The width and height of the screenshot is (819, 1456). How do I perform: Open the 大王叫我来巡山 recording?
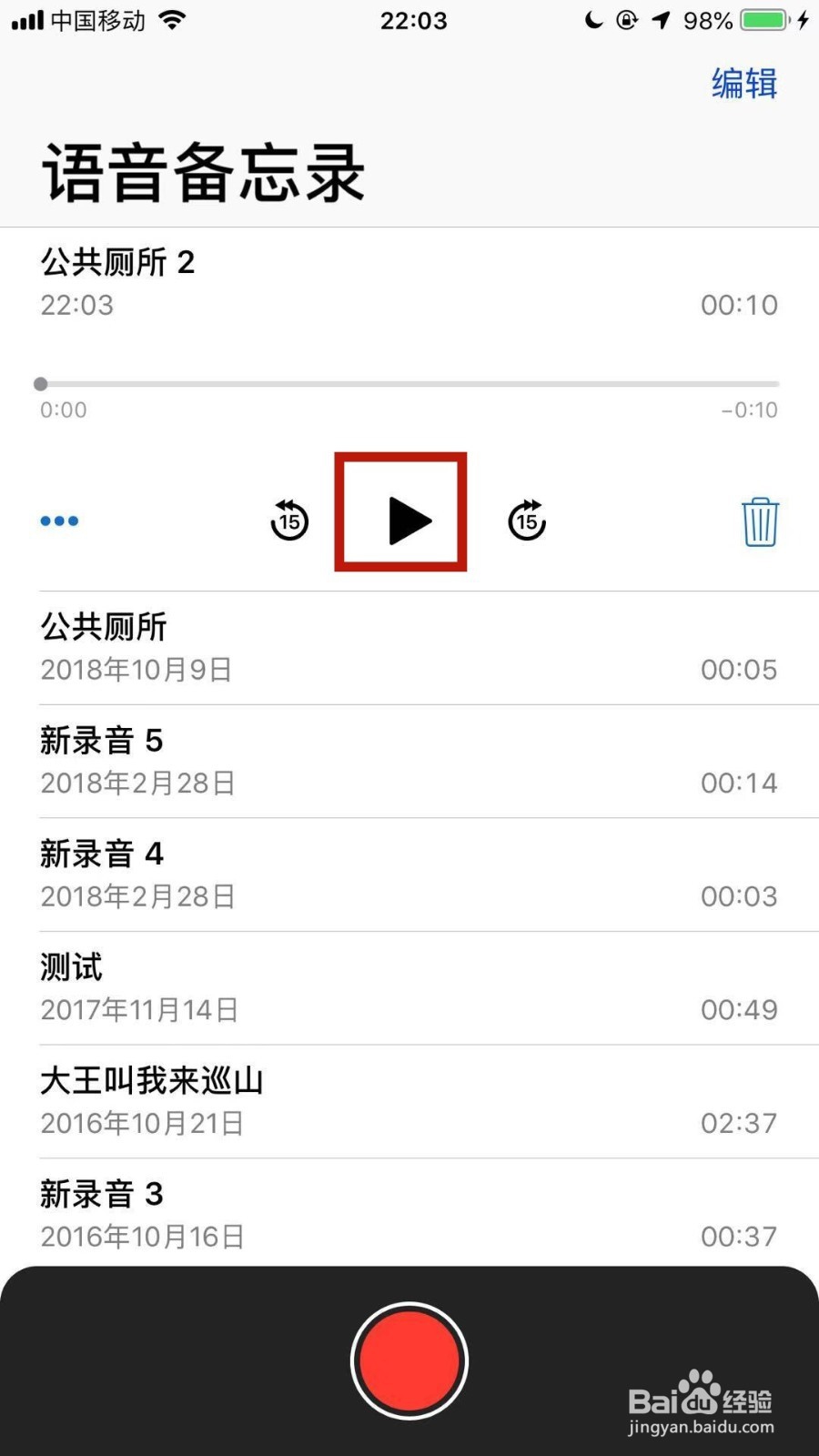click(x=409, y=1102)
